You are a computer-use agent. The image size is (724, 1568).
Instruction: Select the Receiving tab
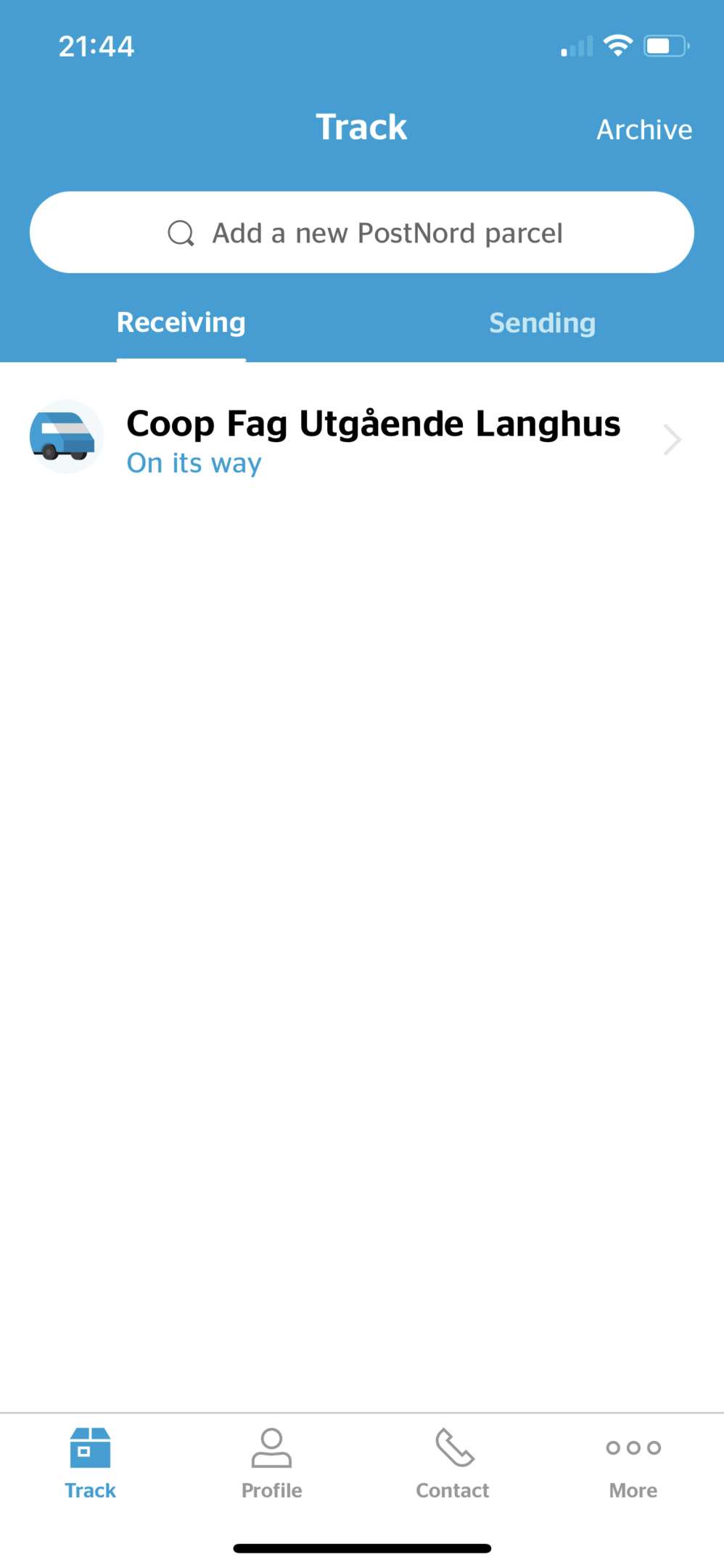[x=181, y=323]
